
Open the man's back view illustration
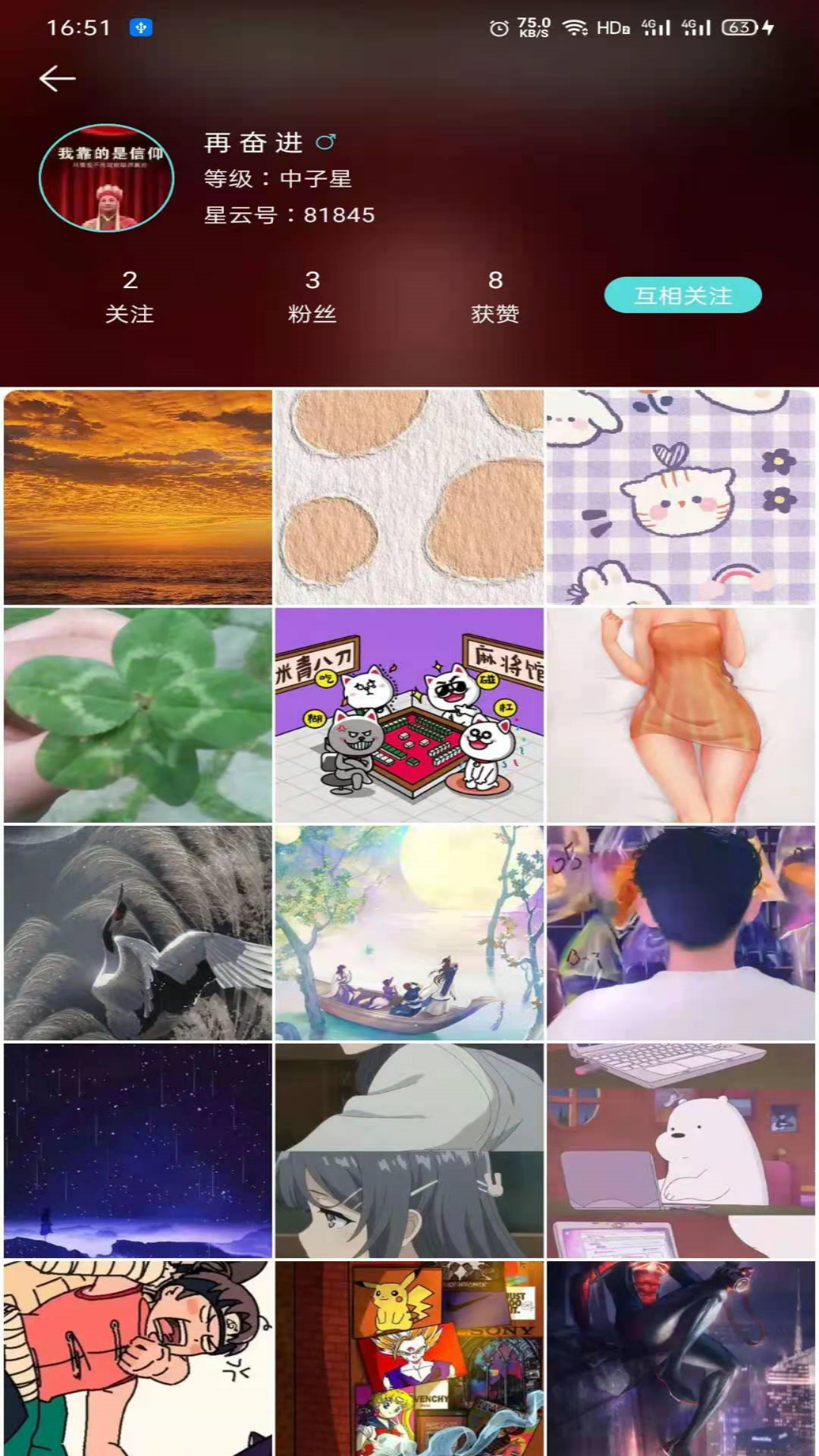pyautogui.click(x=680, y=932)
